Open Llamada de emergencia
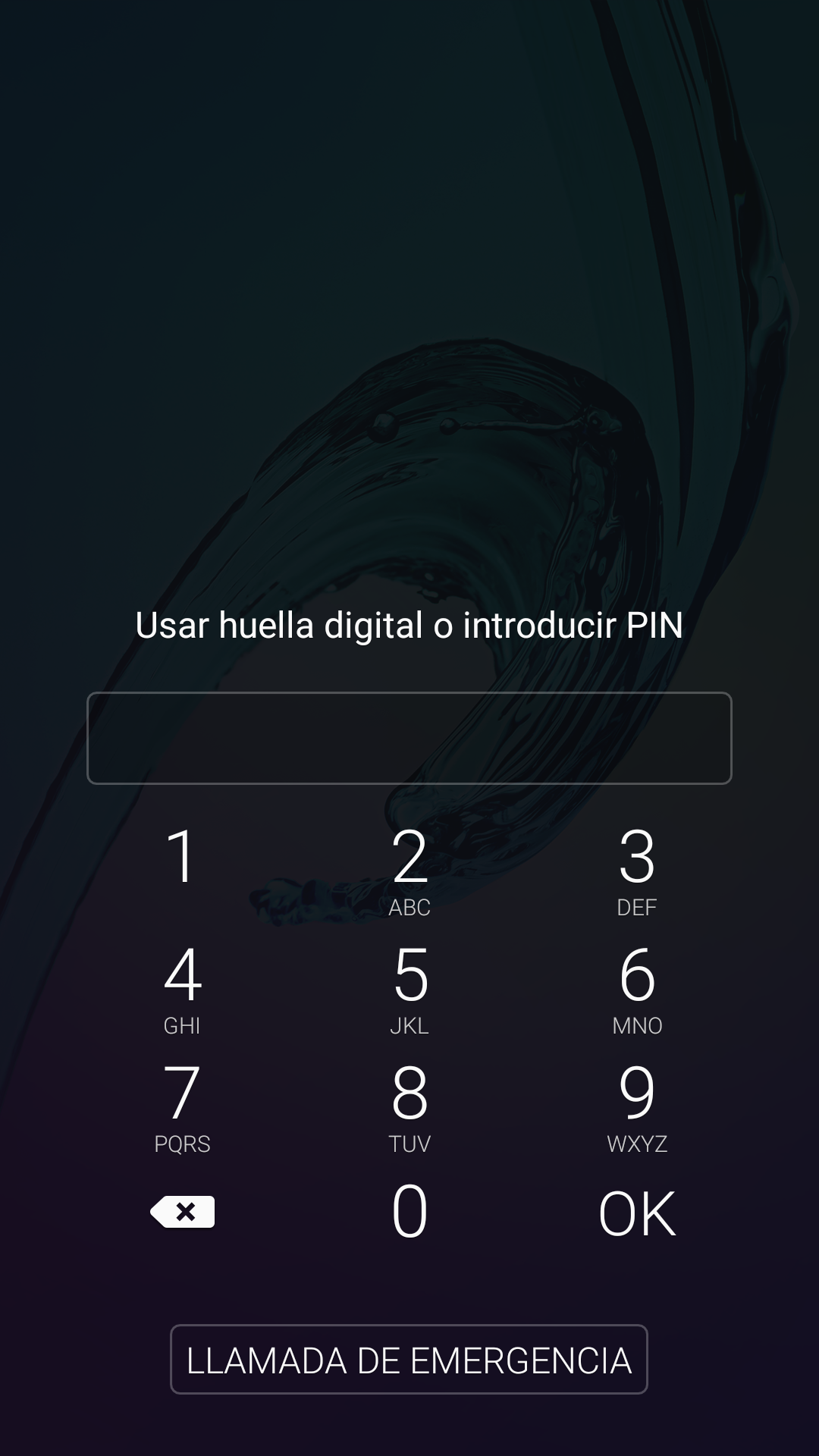 pos(409,1360)
